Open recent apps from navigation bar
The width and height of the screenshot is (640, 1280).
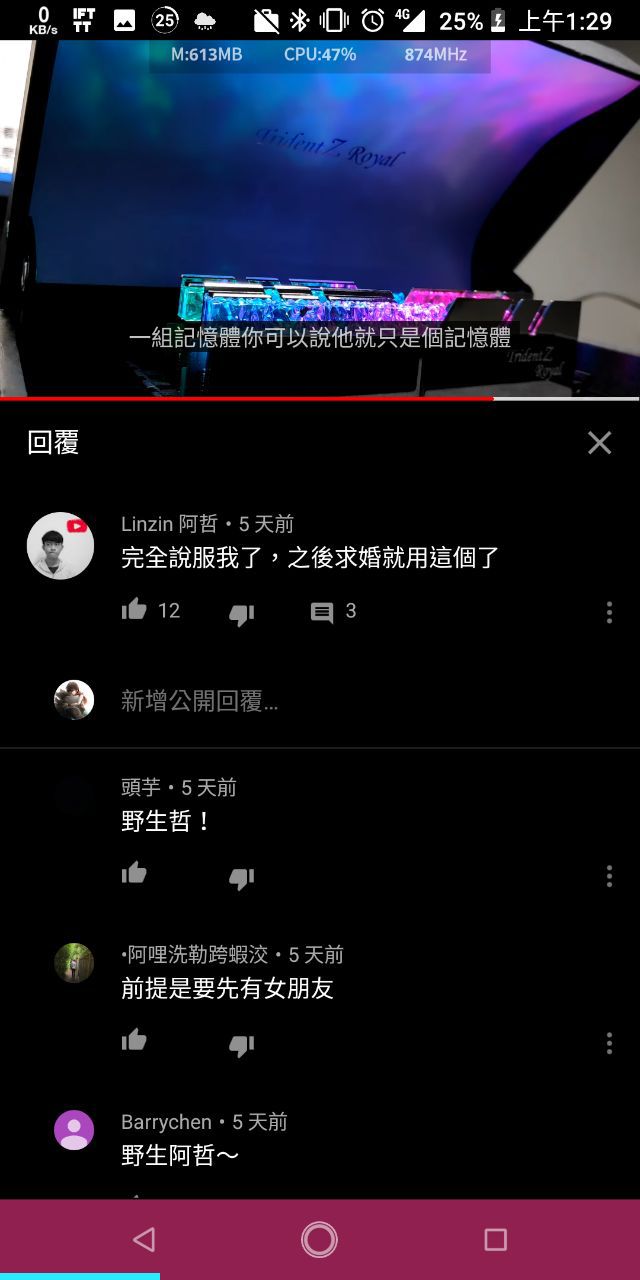pos(495,1240)
